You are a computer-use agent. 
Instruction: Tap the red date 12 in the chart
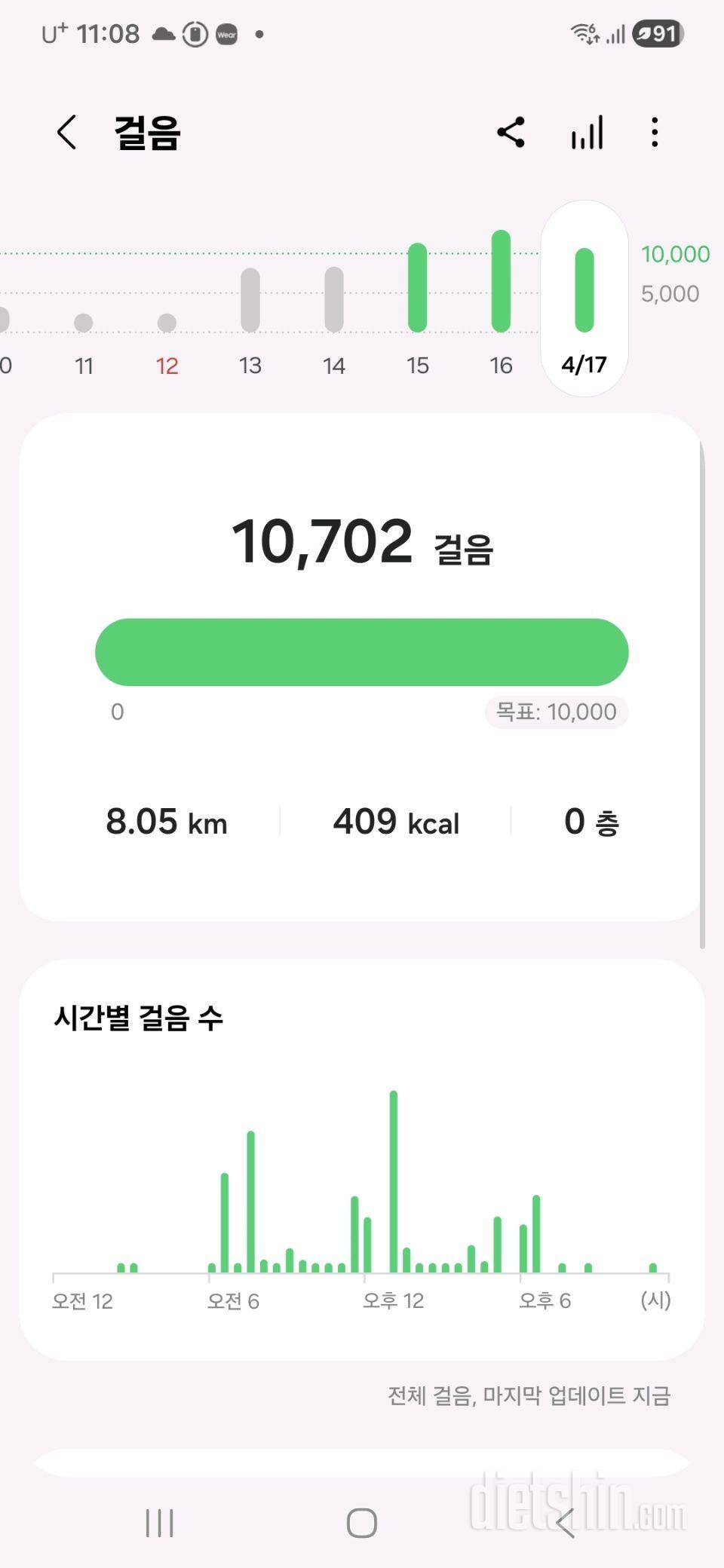pyautogui.click(x=166, y=366)
